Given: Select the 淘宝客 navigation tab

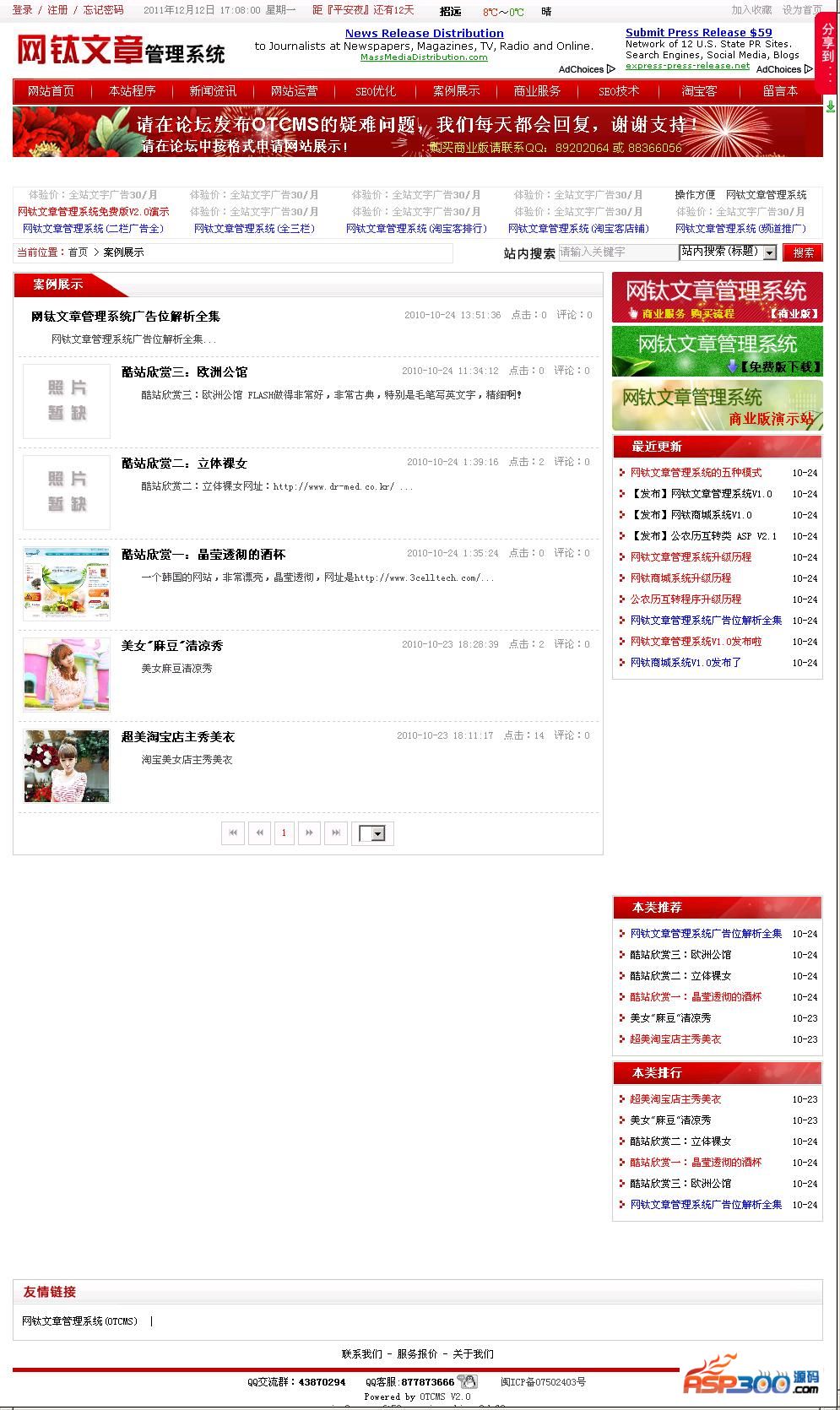Looking at the screenshot, I should click(699, 91).
